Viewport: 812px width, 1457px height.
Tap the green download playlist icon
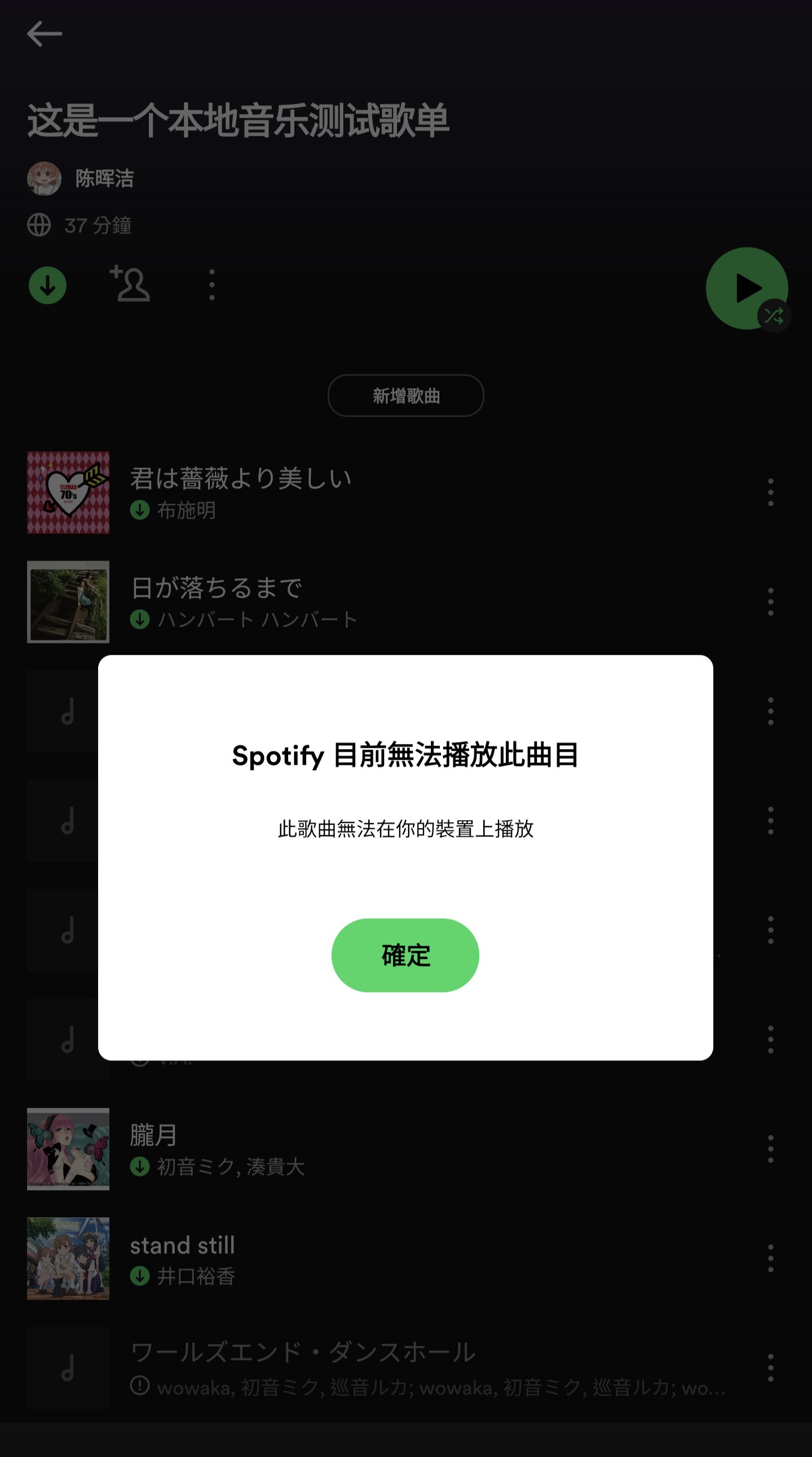[x=47, y=285]
